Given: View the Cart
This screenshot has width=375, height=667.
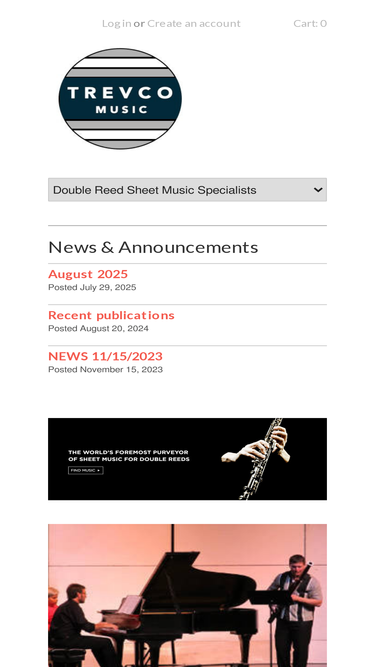Looking at the screenshot, I should (x=310, y=23).
